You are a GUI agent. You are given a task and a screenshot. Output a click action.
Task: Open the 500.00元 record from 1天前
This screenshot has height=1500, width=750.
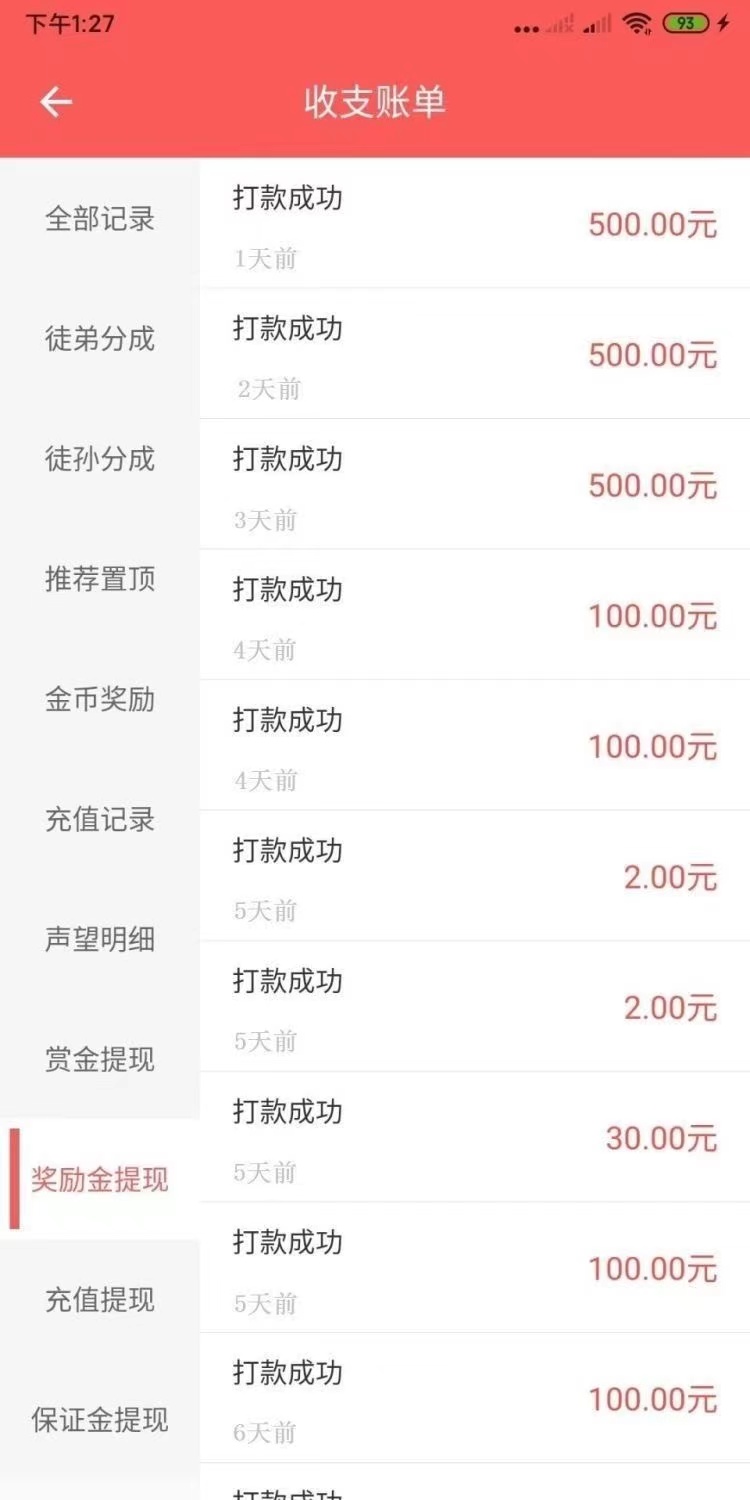[x=475, y=223]
